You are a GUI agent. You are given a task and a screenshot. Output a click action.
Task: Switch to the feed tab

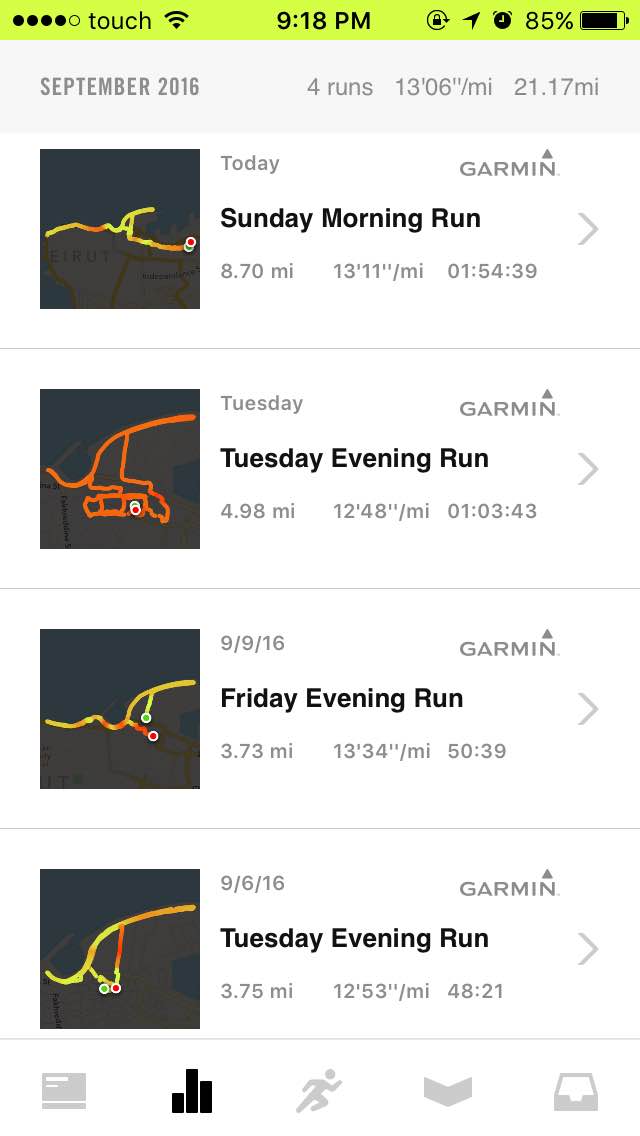click(64, 1090)
